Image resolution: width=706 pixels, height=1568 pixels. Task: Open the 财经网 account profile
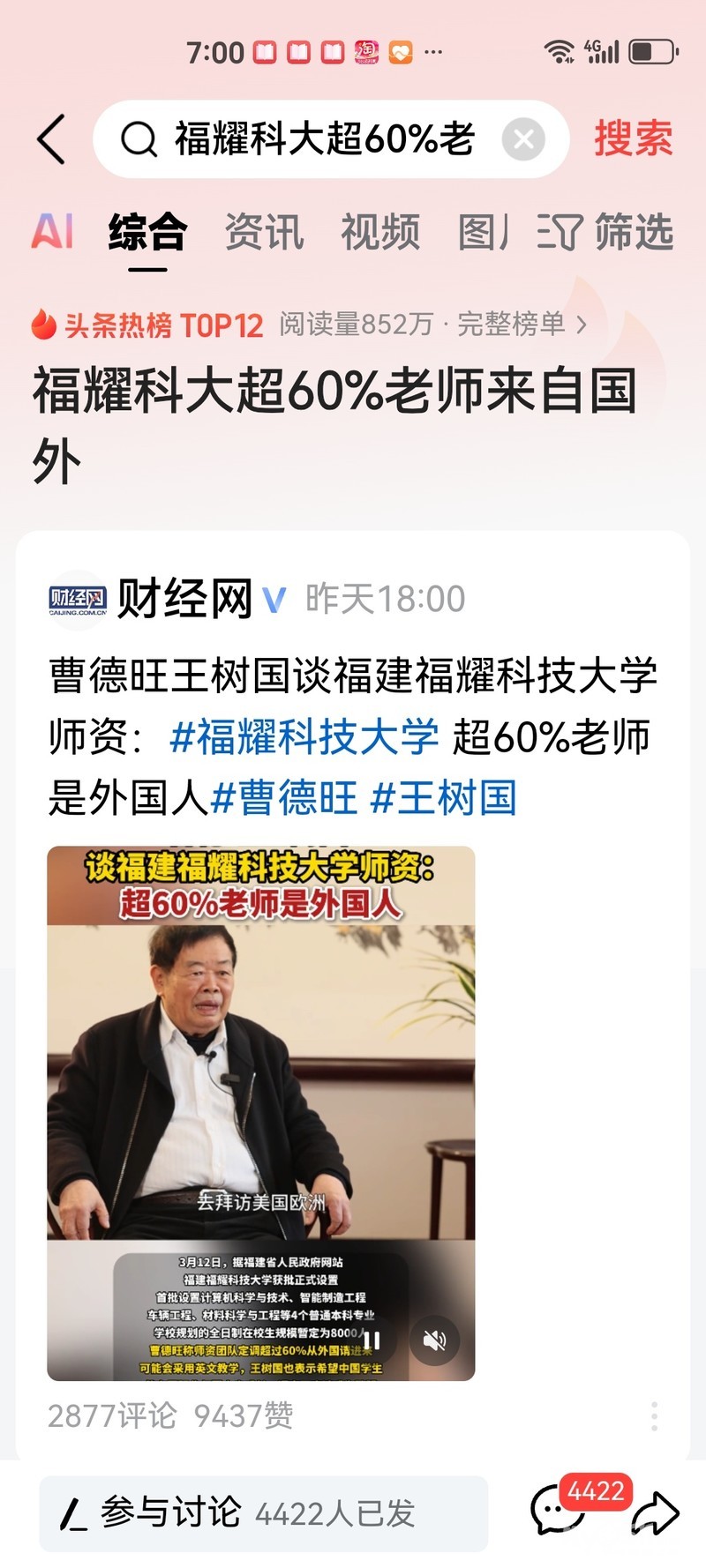[184, 599]
